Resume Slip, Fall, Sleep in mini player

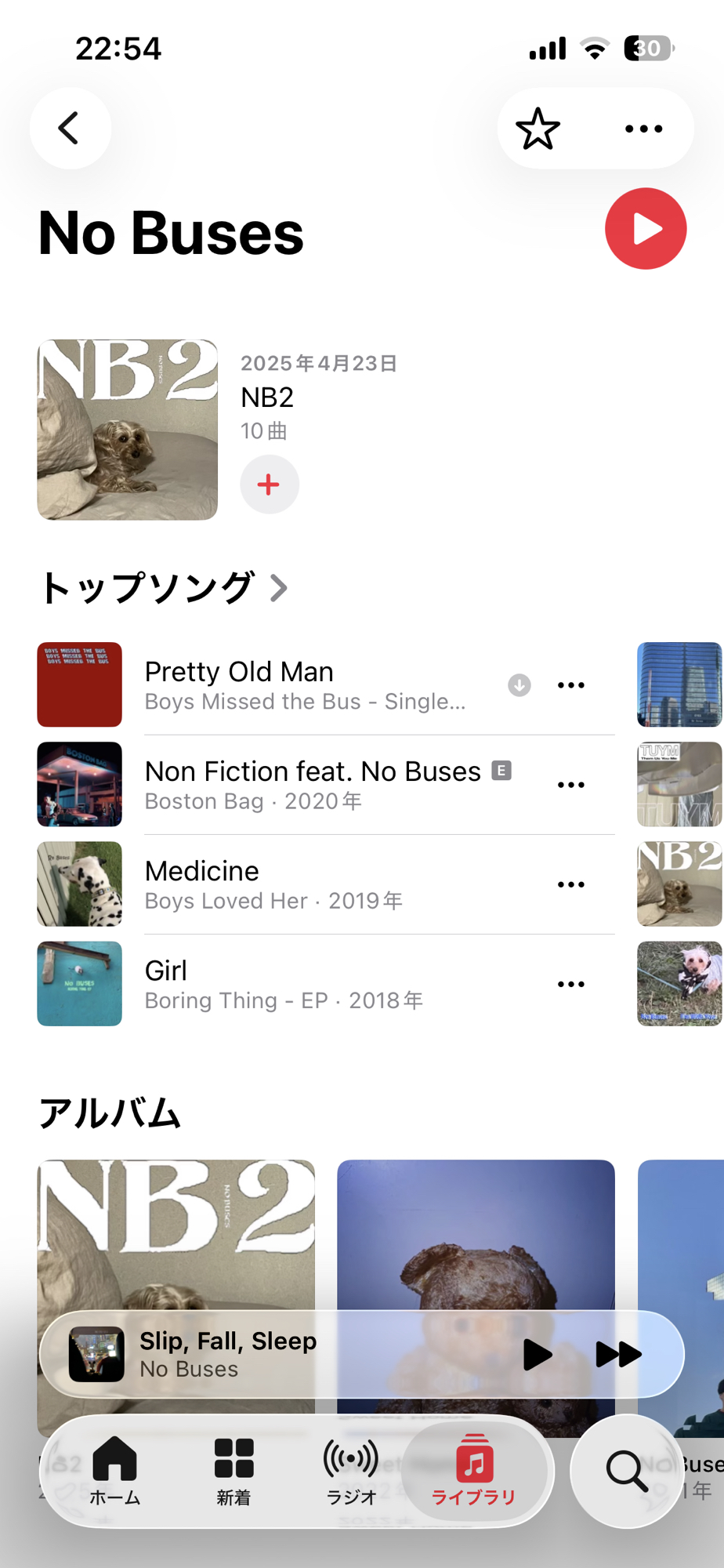[x=538, y=1354]
